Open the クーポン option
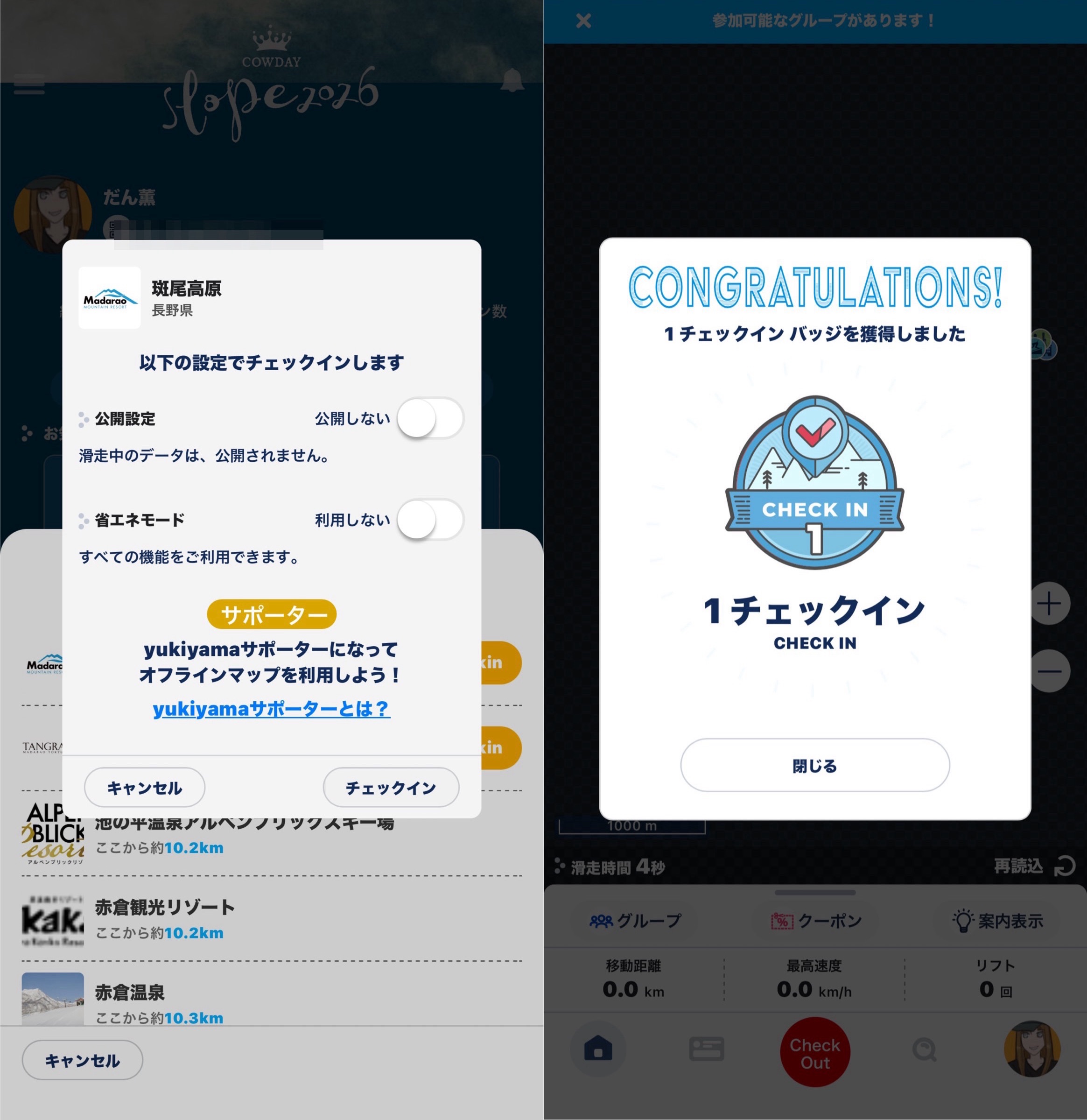Image resolution: width=1087 pixels, height=1120 pixels. pyautogui.click(x=816, y=921)
